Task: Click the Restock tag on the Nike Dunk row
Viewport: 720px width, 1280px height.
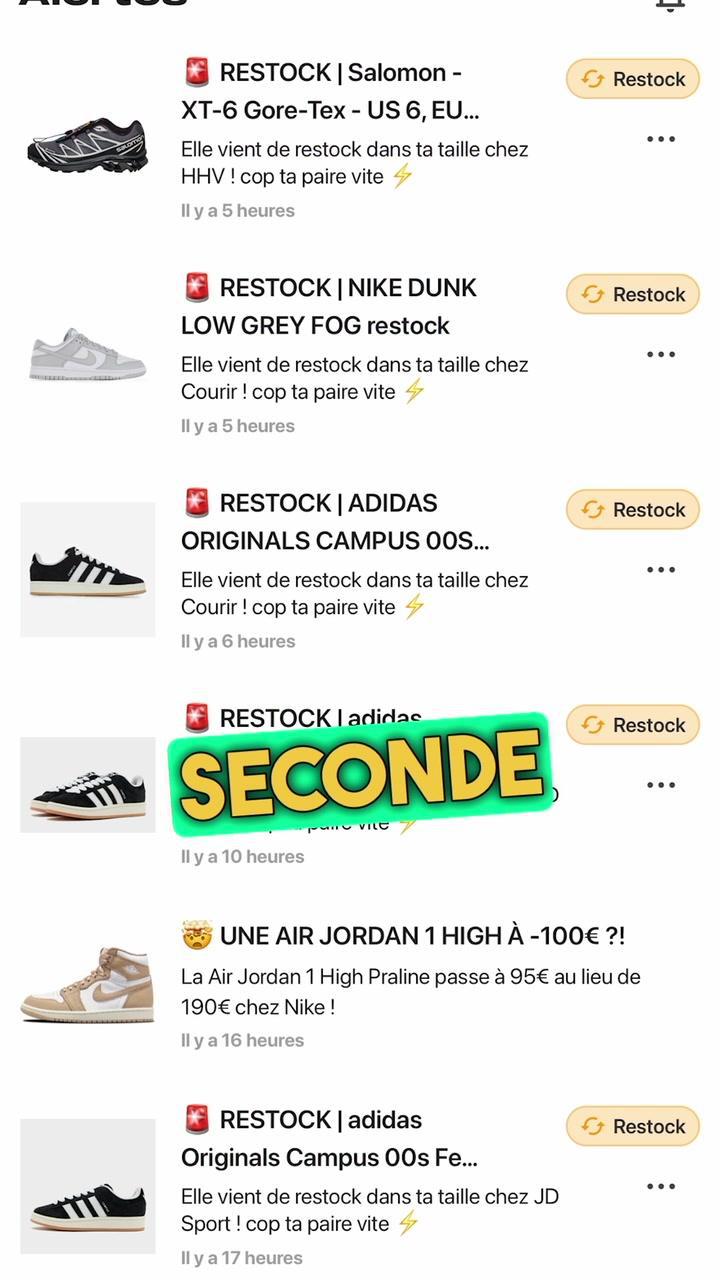Action: coord(633,294)
